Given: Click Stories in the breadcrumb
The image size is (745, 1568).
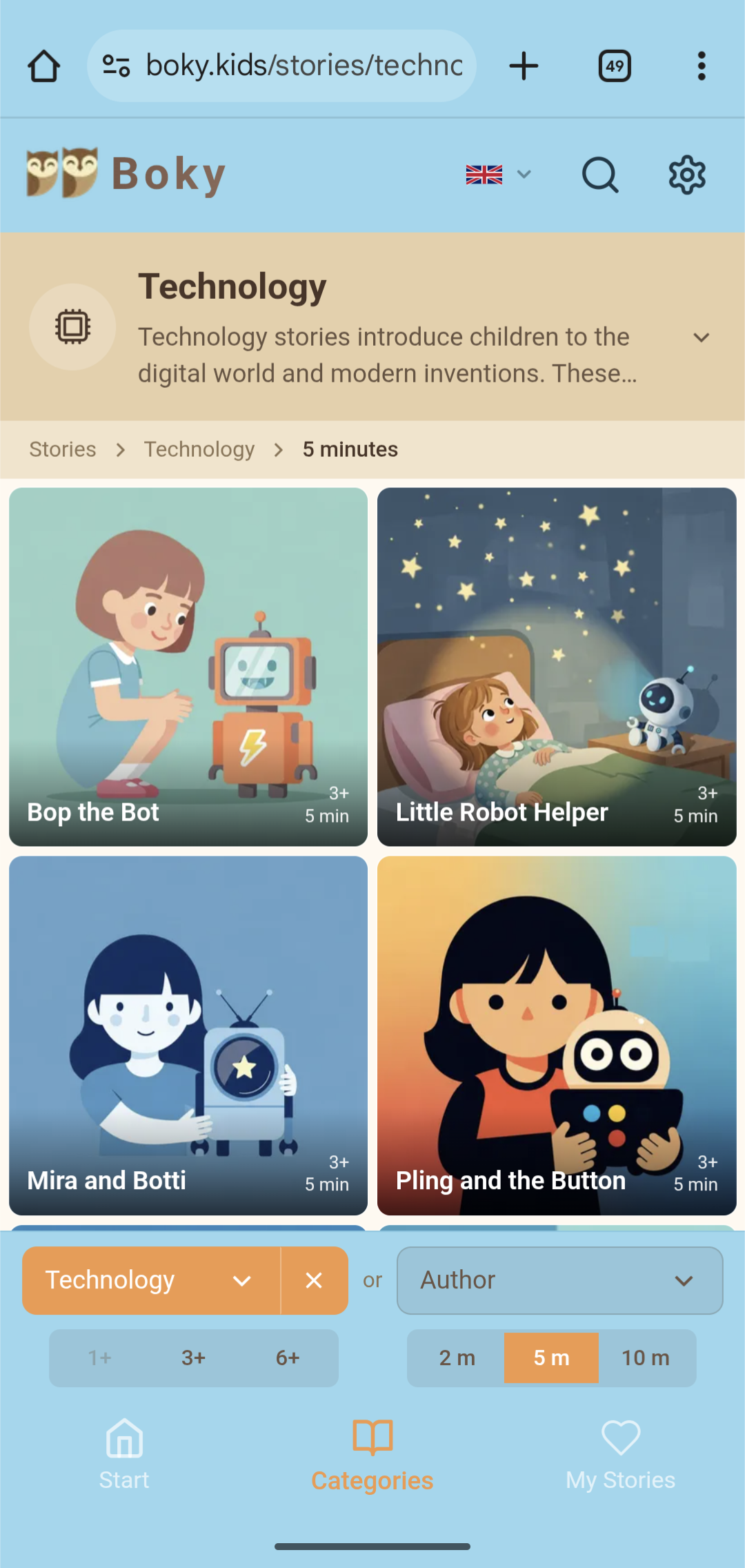Looking at the screenshot, I should point(62,449).
